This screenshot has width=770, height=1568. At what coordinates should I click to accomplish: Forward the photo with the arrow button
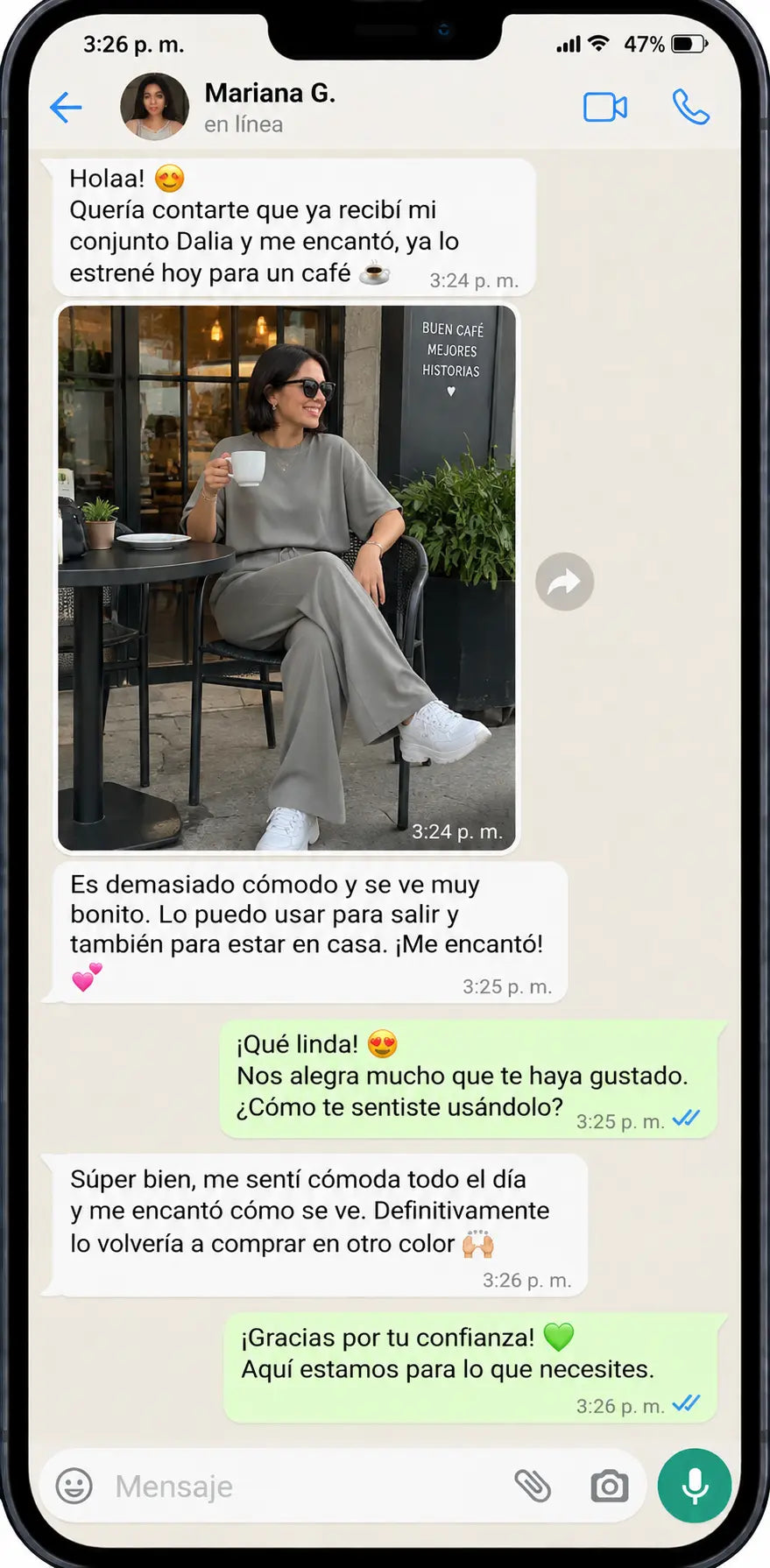564,582
